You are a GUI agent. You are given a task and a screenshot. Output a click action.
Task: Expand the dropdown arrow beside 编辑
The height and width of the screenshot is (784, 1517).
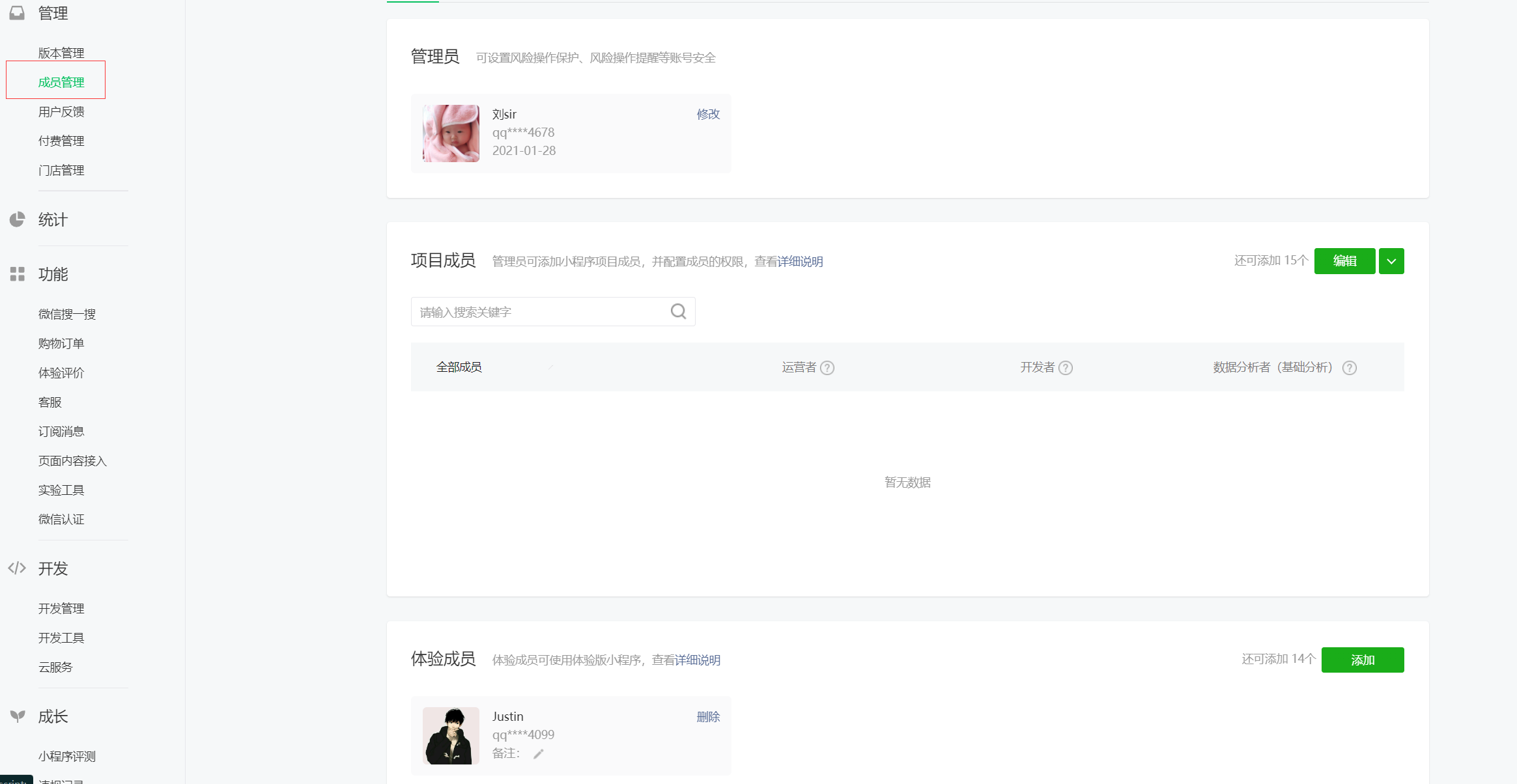click(1391, 261)
